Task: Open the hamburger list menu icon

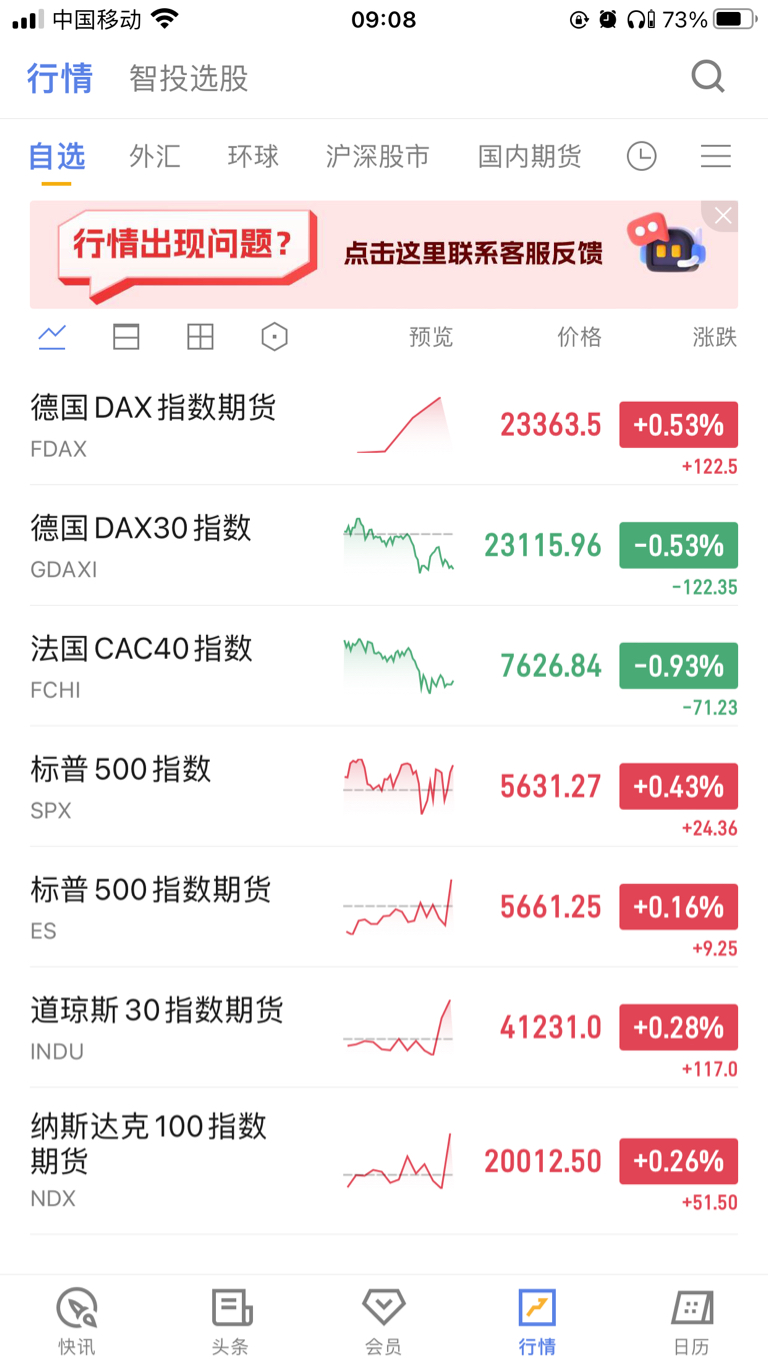Action: point(715,156)
